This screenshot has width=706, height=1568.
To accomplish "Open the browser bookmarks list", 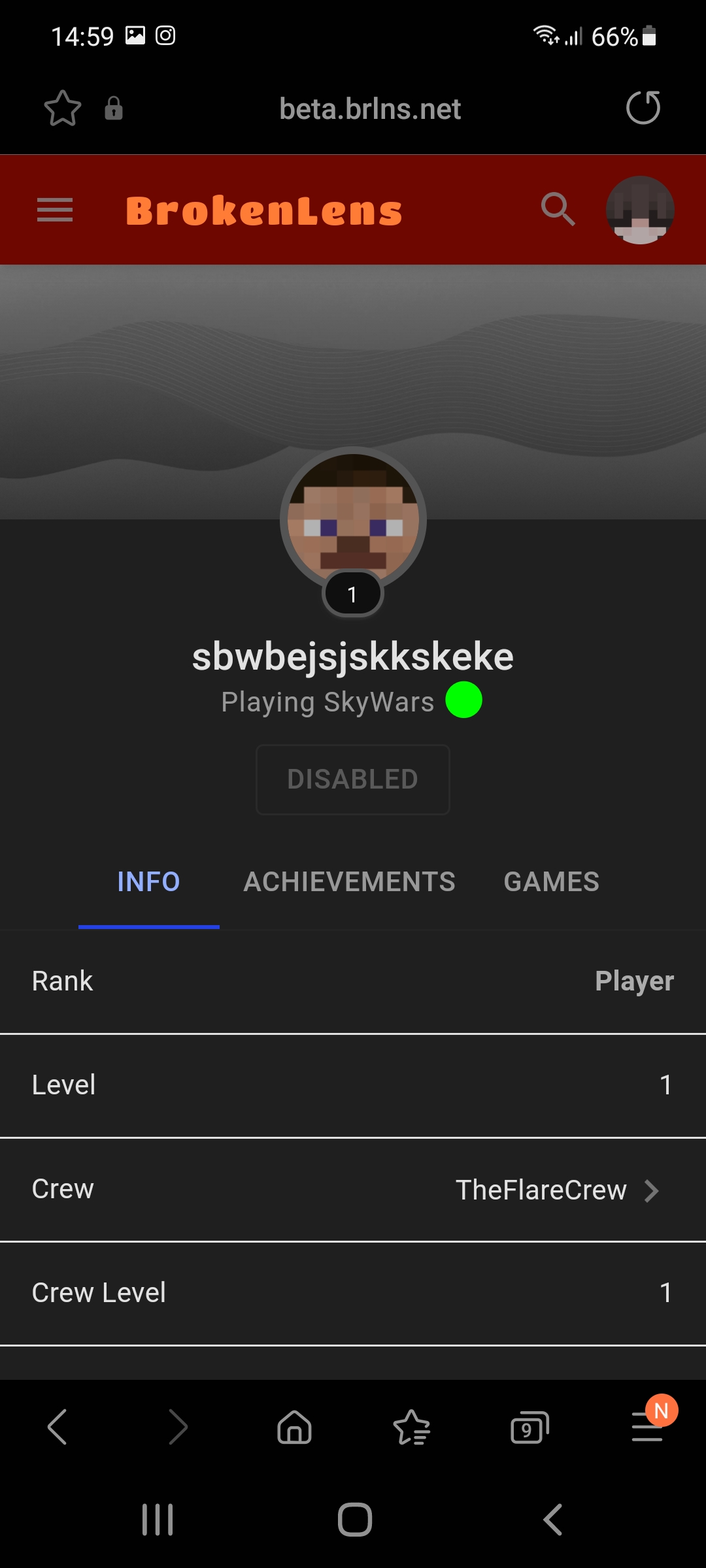I will pos(412,1426).
